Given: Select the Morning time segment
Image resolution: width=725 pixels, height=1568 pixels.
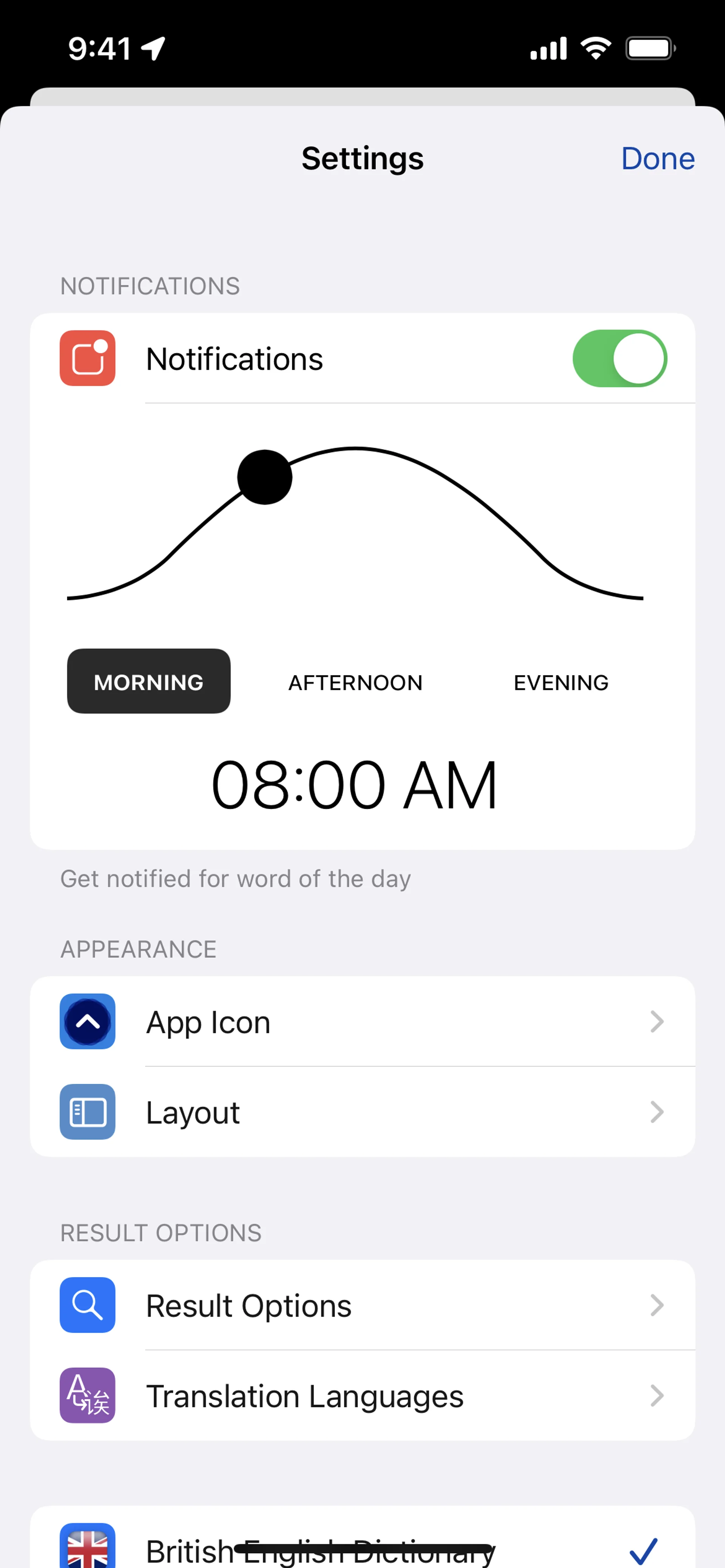Looking at the screenshot, I should point(149,682).
